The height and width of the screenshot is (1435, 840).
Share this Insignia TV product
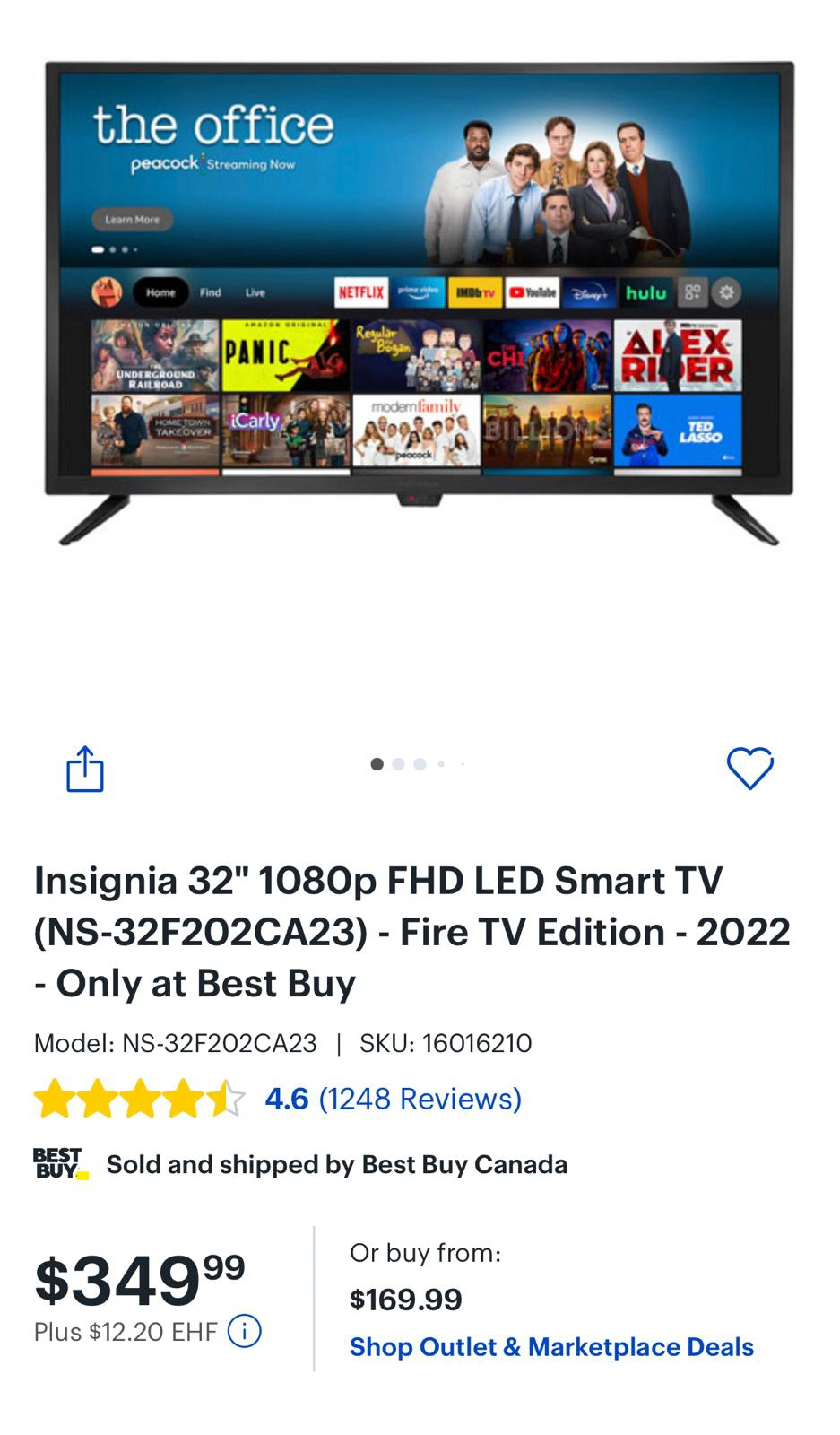(x=85, y=769)
